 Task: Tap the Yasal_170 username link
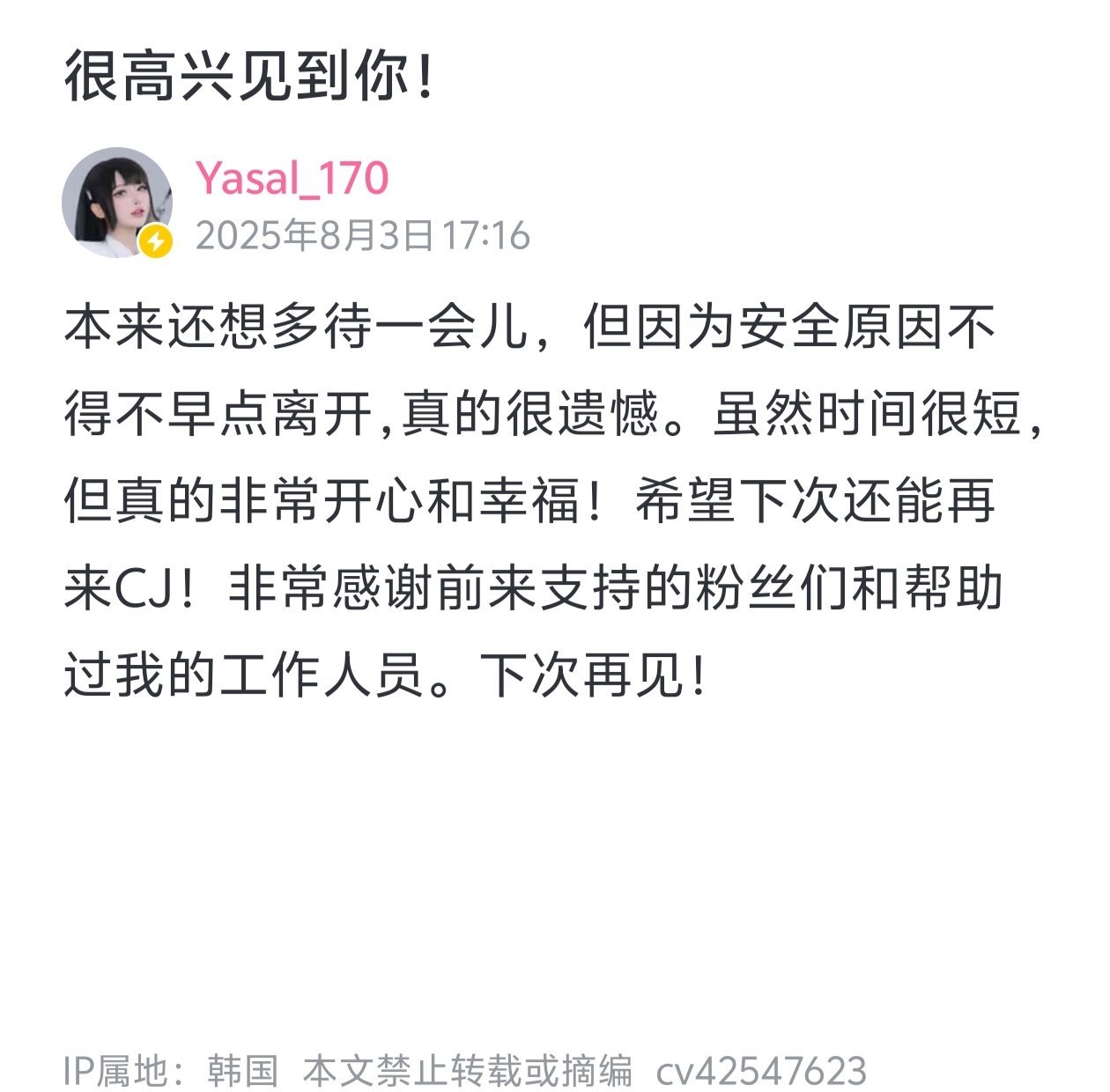pyautogui.click(x=292, y=178)
